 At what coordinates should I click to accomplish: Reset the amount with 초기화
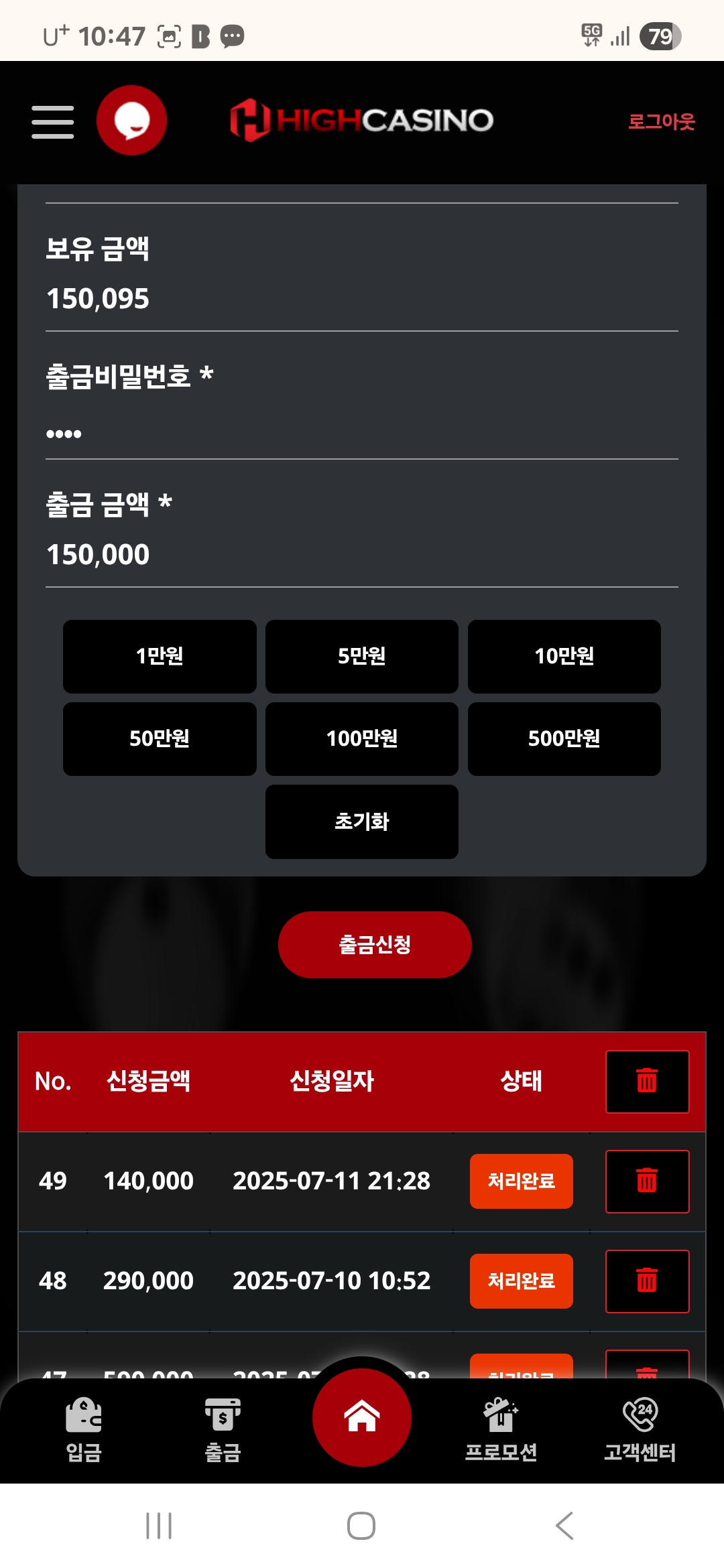(361, 822)
